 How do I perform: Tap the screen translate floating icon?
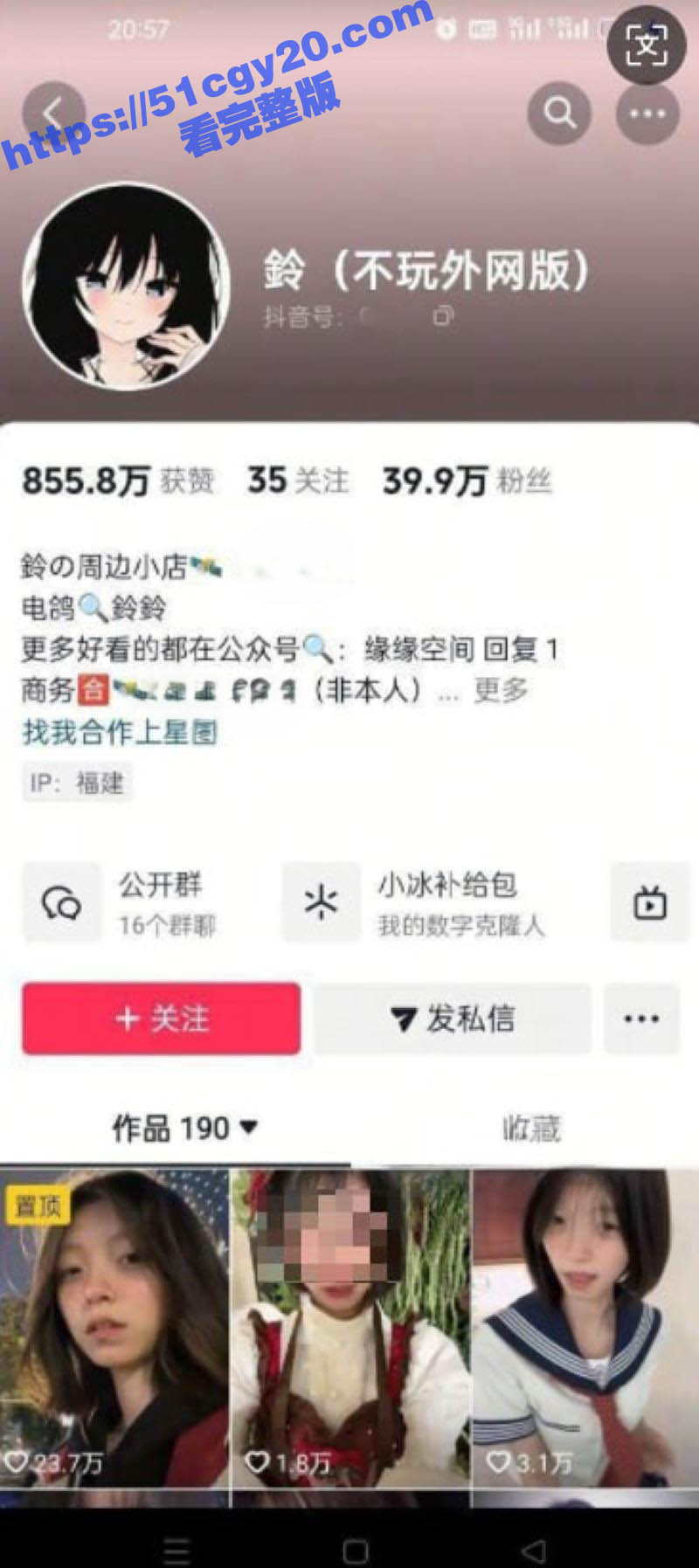click(x=647, y=45)
